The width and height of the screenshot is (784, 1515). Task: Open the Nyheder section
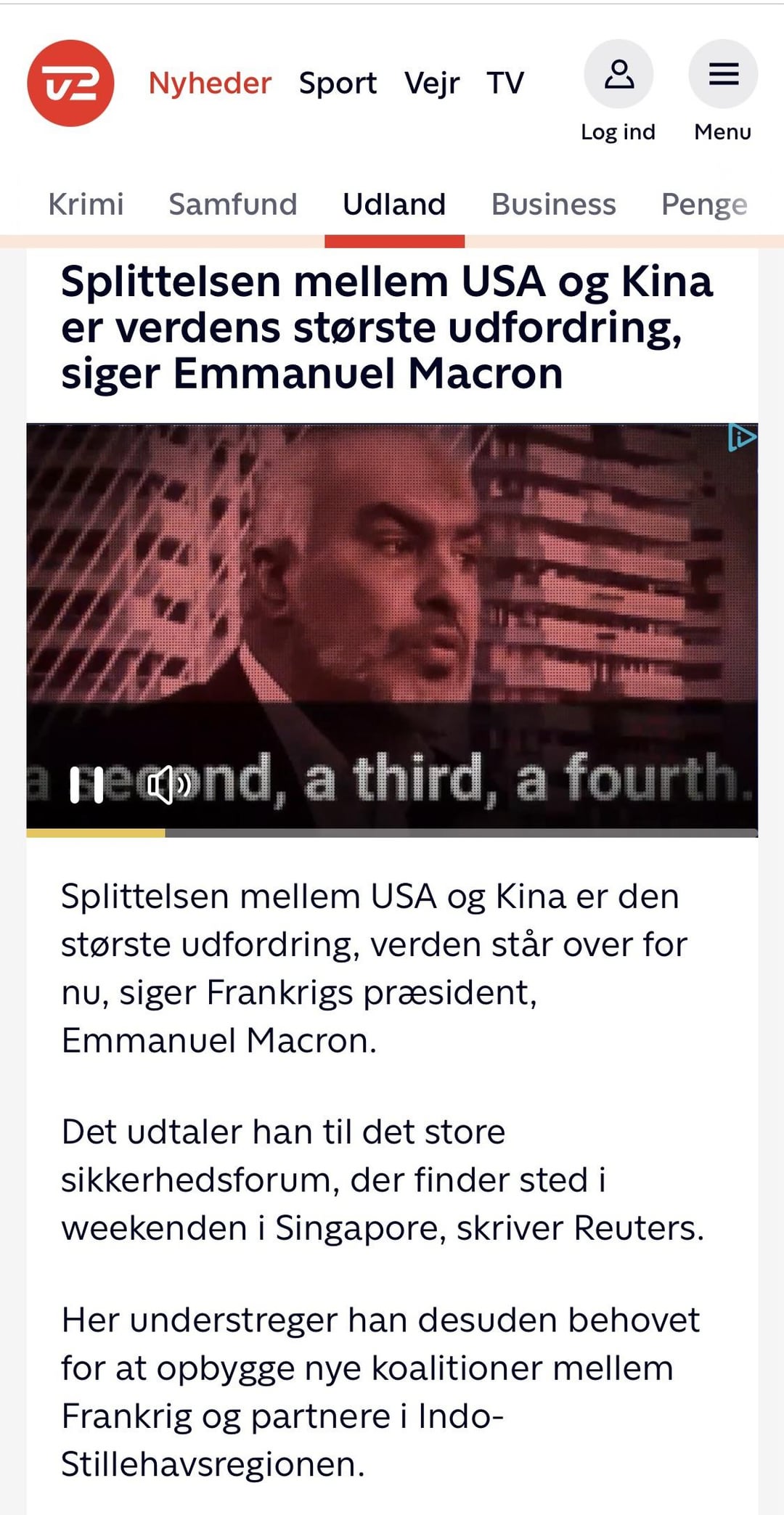[210, 83]
